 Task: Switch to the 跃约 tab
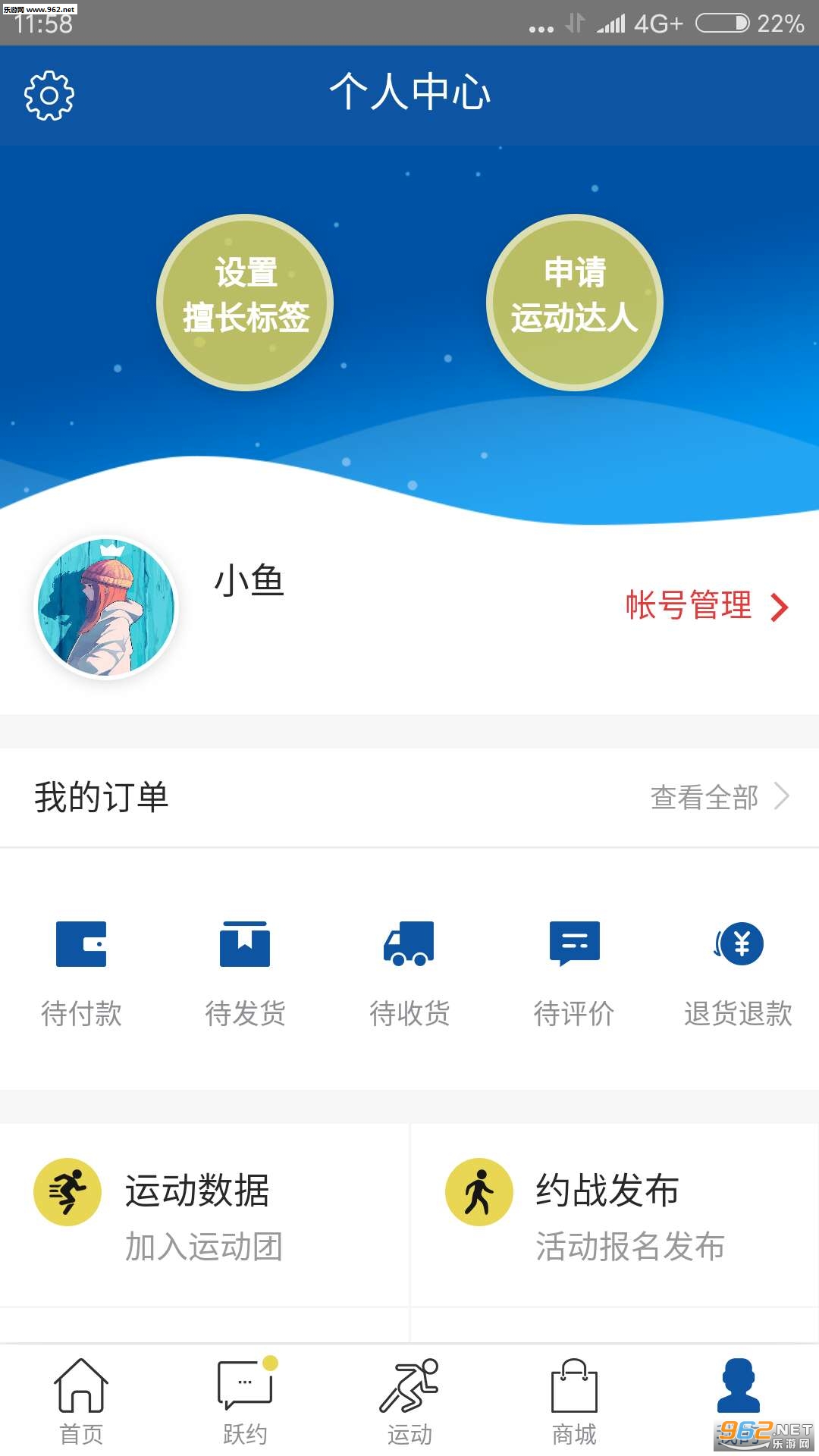pyautogui.click(x=245, y=1401)
